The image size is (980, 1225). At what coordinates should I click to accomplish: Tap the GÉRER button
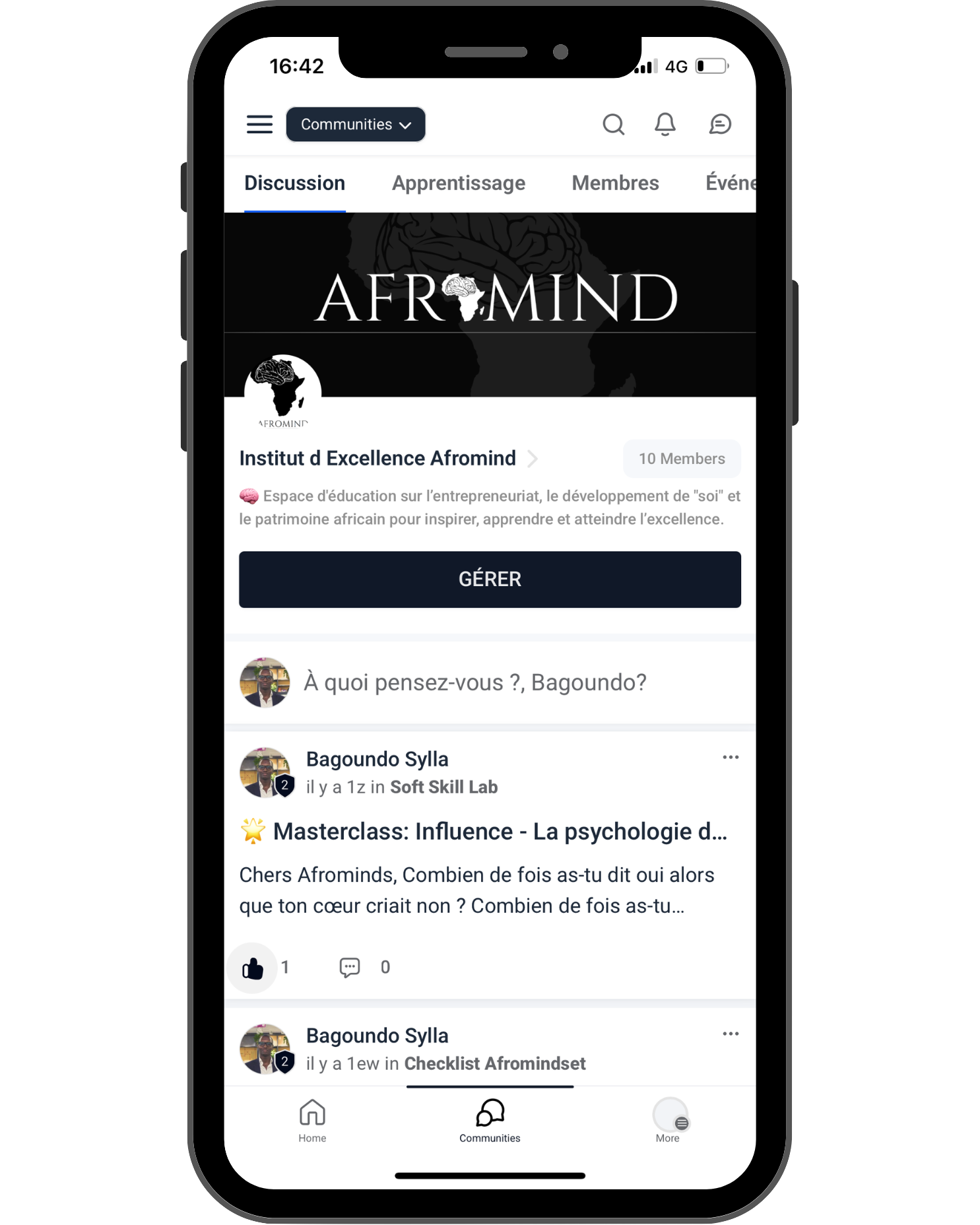[490, 579]
